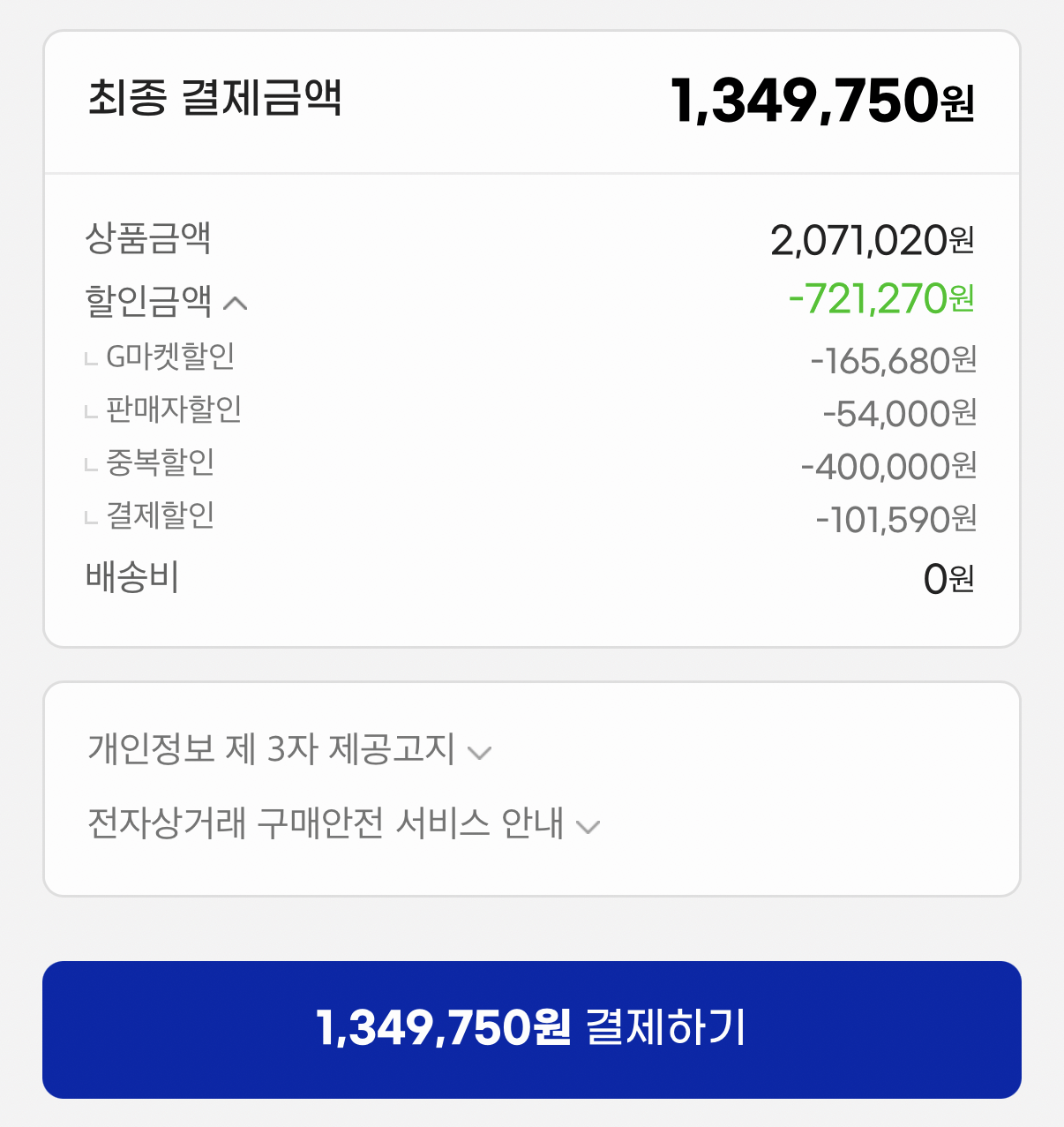Click the blue 결제하기 button
This screenshot has width=1064, height=1127.
point(532,1031)
